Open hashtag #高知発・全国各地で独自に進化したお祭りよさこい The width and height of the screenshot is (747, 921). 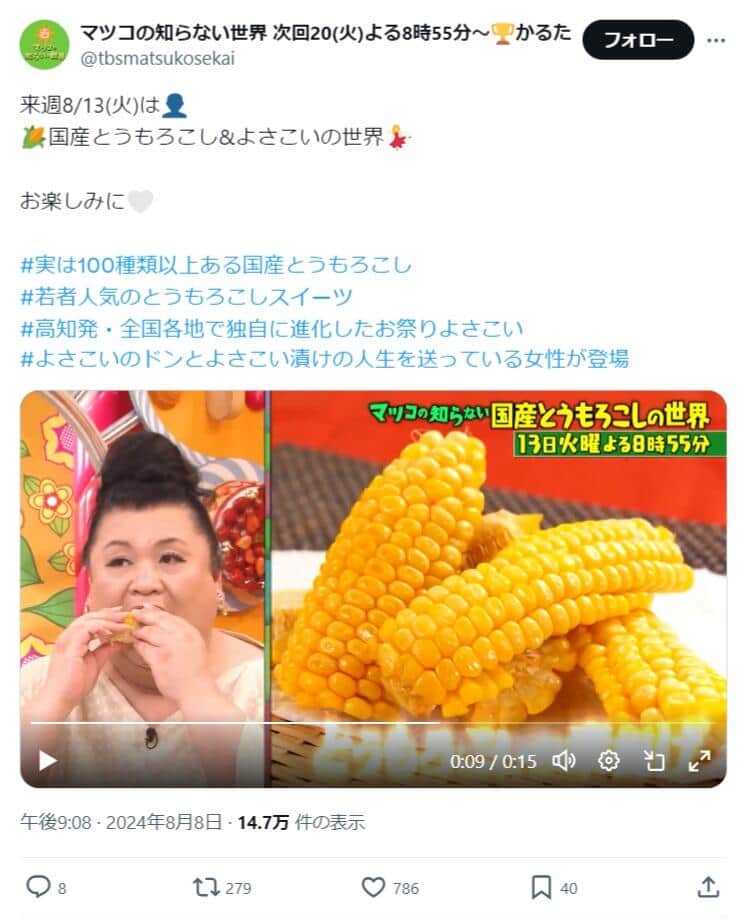coord(271,328)
